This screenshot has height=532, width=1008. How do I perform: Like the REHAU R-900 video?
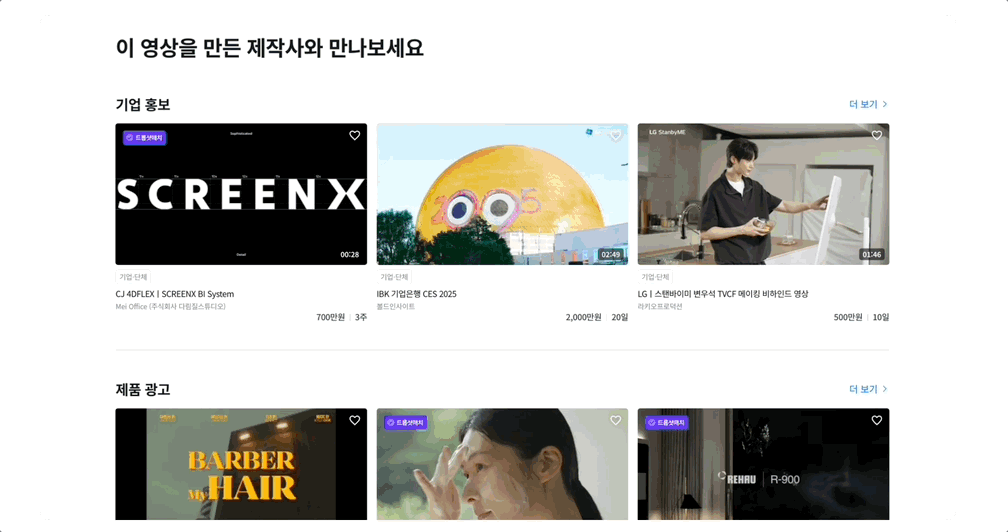(877, 421)
